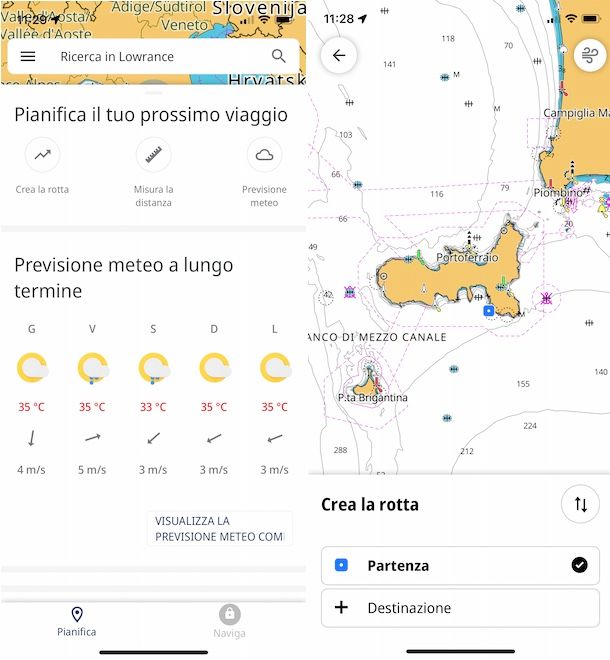Swap departure and destination
Viewport: 610px width, 660px height.
coord(580,504)
